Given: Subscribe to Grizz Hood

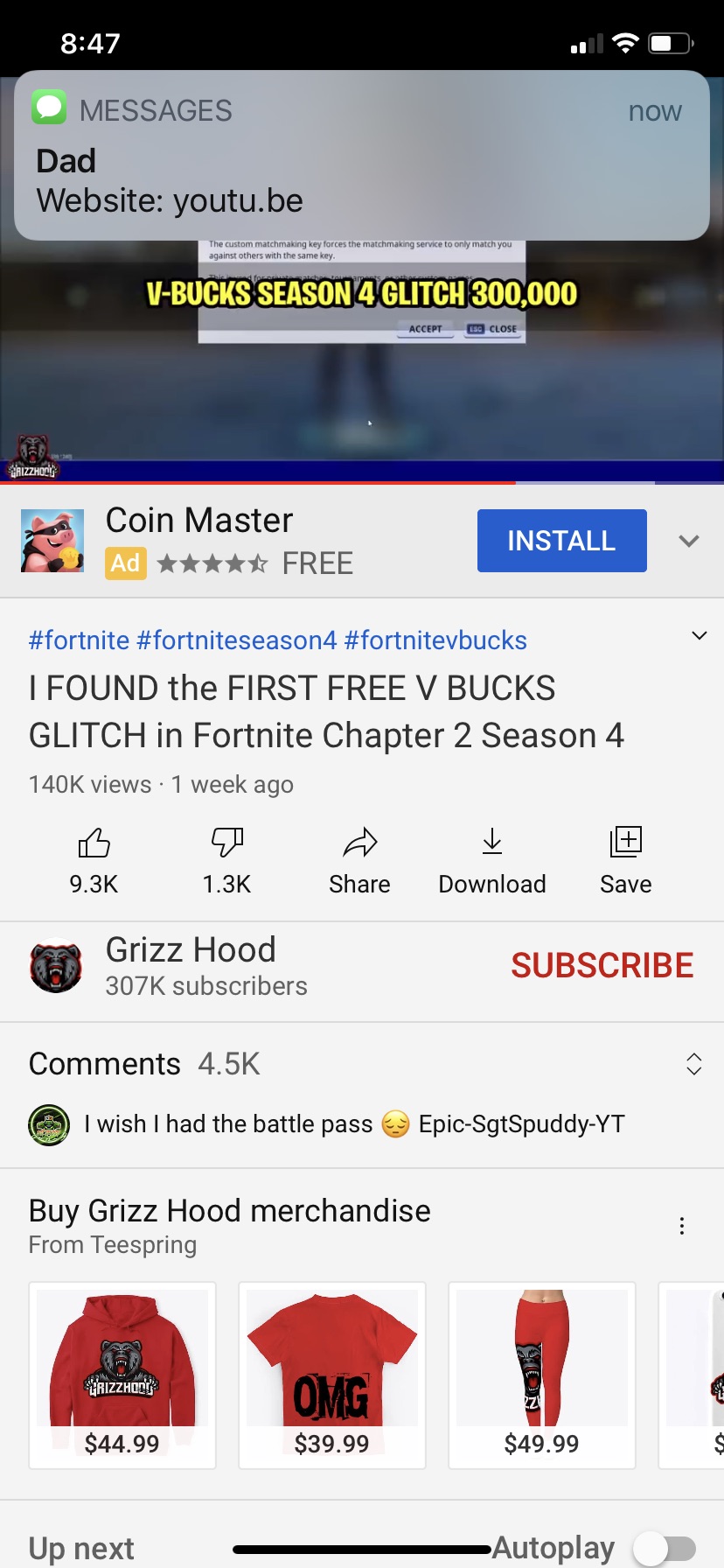Looking at the screenshot, I should pyautogui.click(x=602, y=965).
